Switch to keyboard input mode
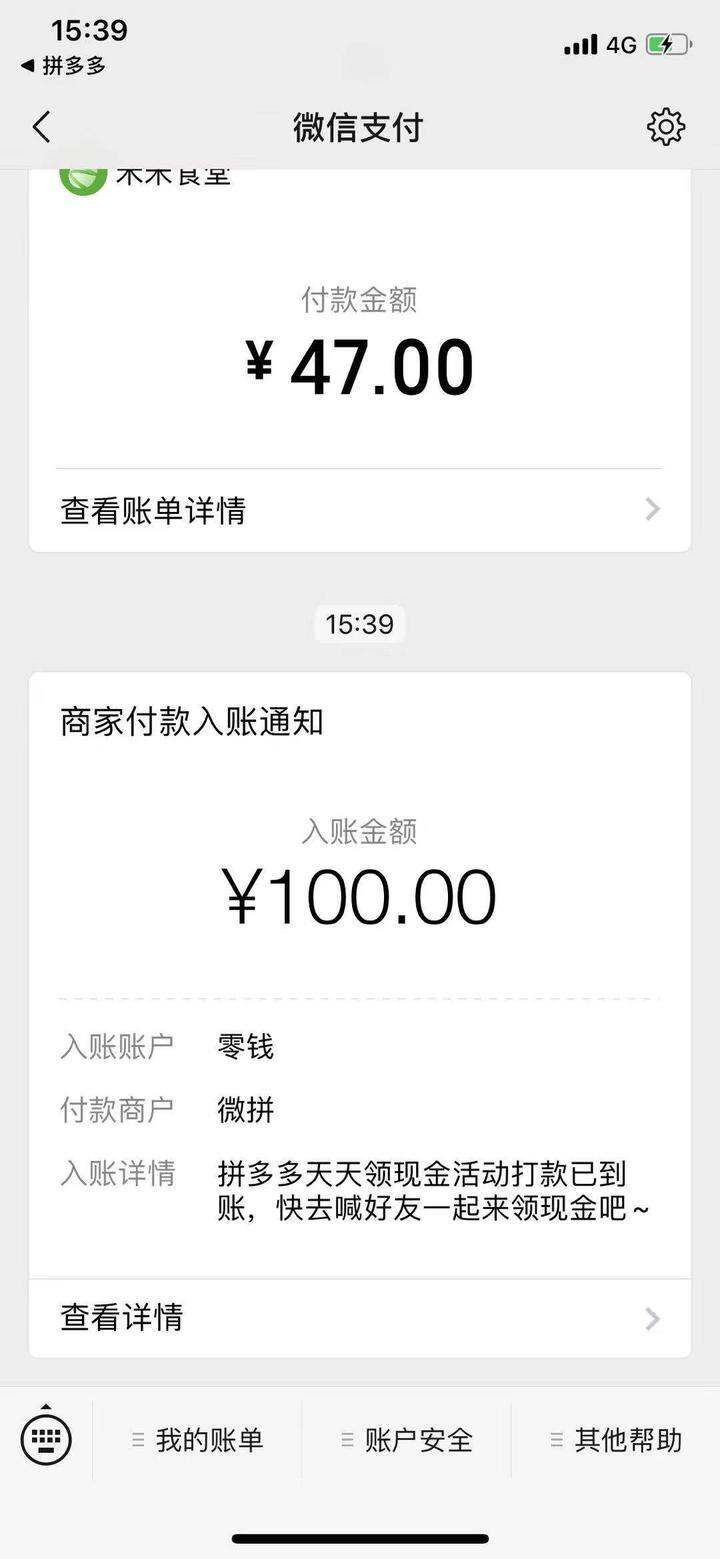Screen dimensions: 720x1559 pos(46,1439)
